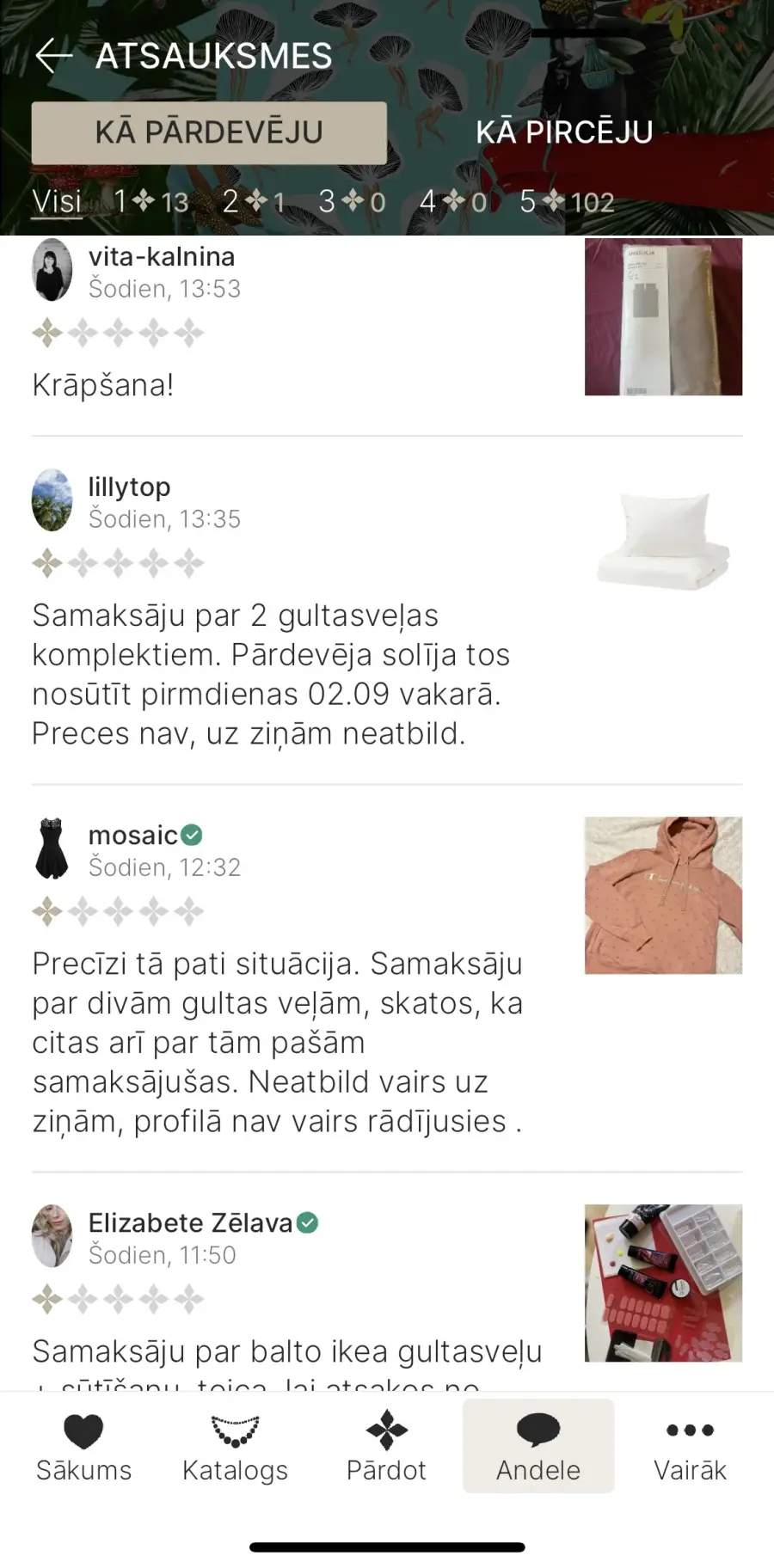The image size is (774, 1568).
Task: Go back using the arrow icon
Action: pos(53,56)
